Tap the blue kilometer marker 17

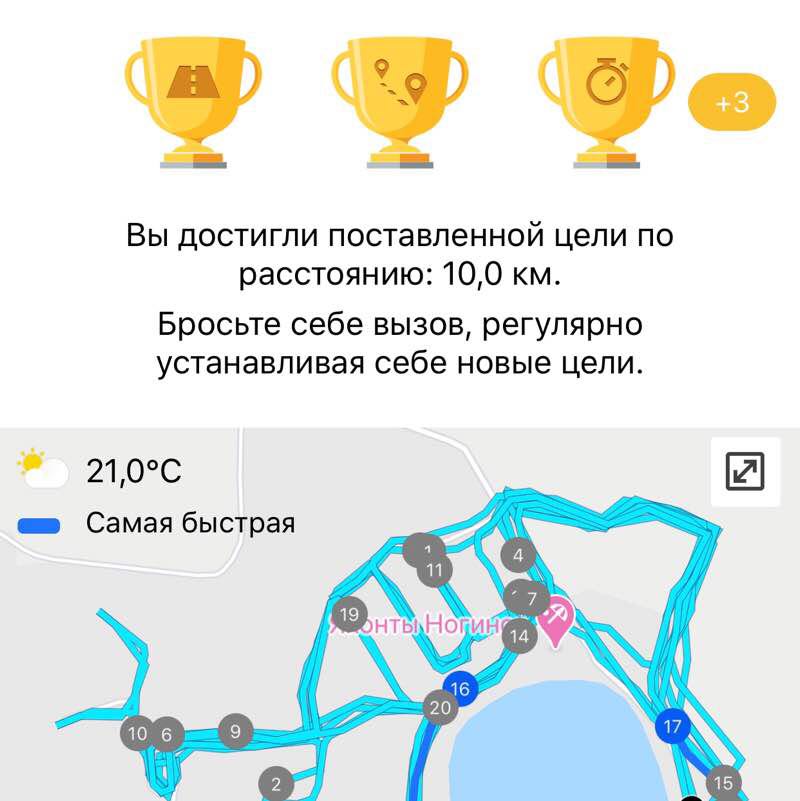point(671,726)
